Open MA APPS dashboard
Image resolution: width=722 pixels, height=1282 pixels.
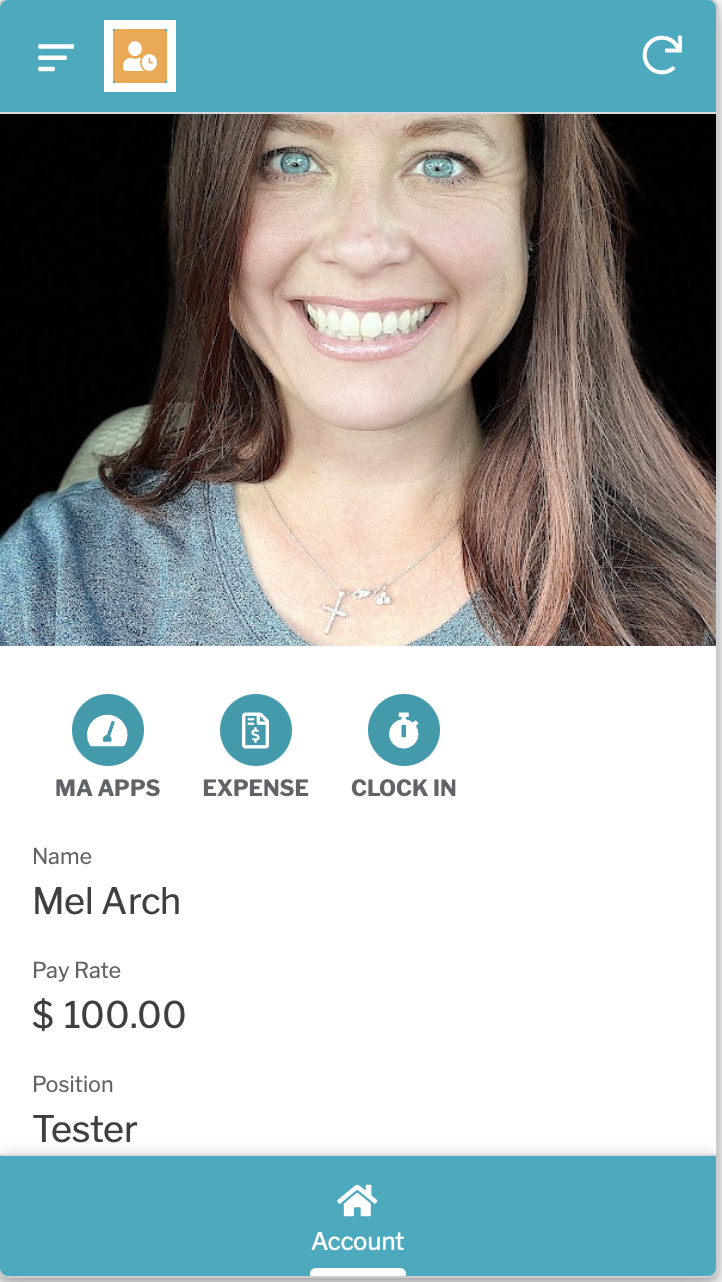pyautogui.click(x=108, y=731)
